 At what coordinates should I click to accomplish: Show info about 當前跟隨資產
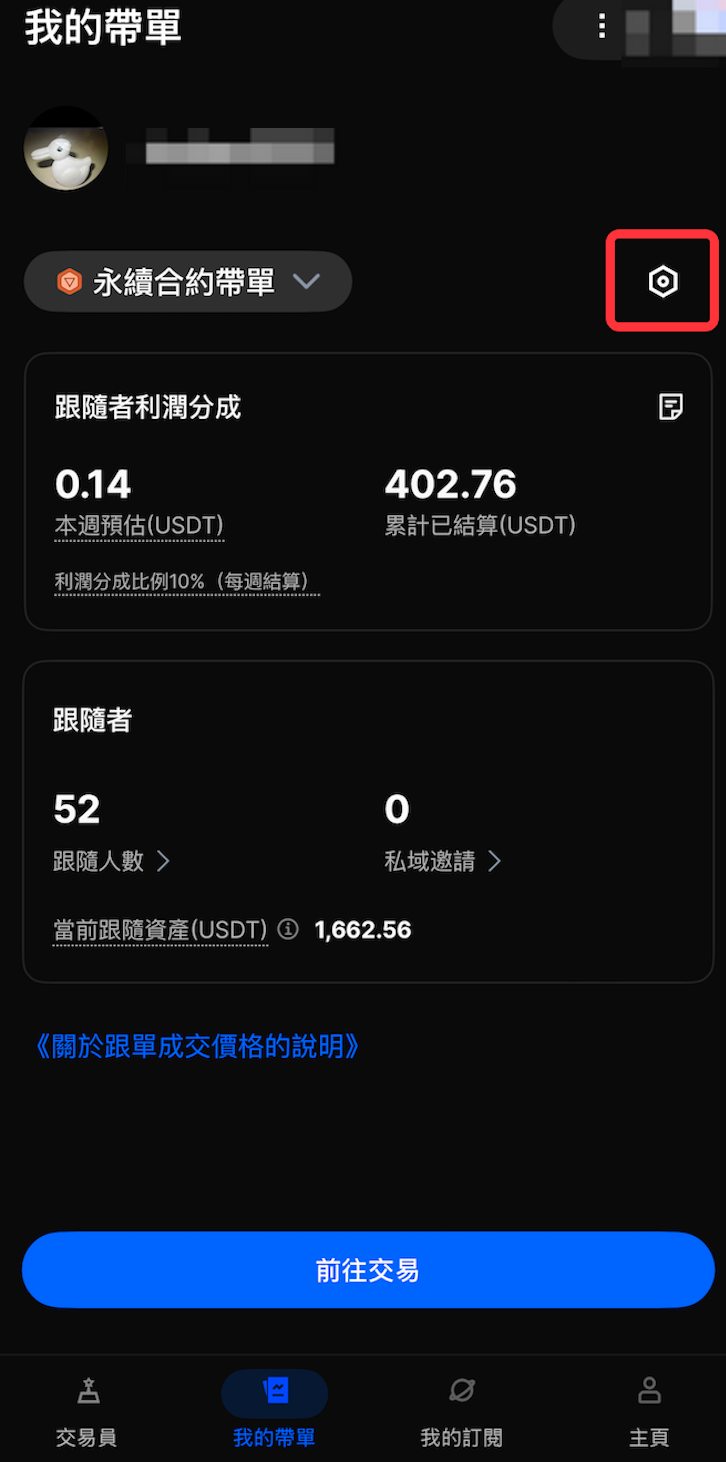click(x=288, y=930)
